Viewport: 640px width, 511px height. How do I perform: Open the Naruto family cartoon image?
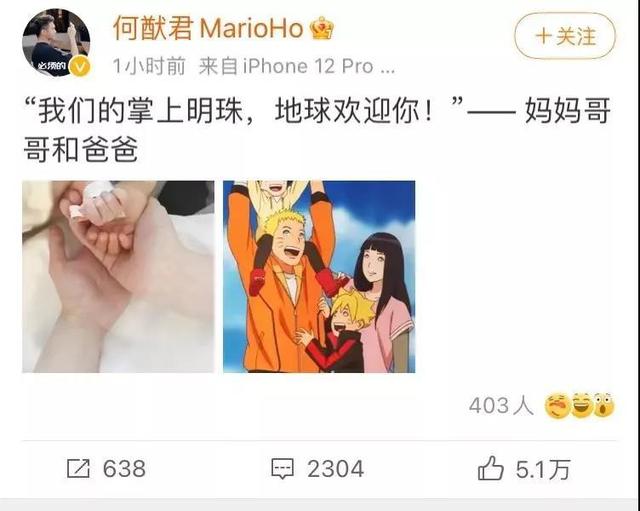point(318,276)
